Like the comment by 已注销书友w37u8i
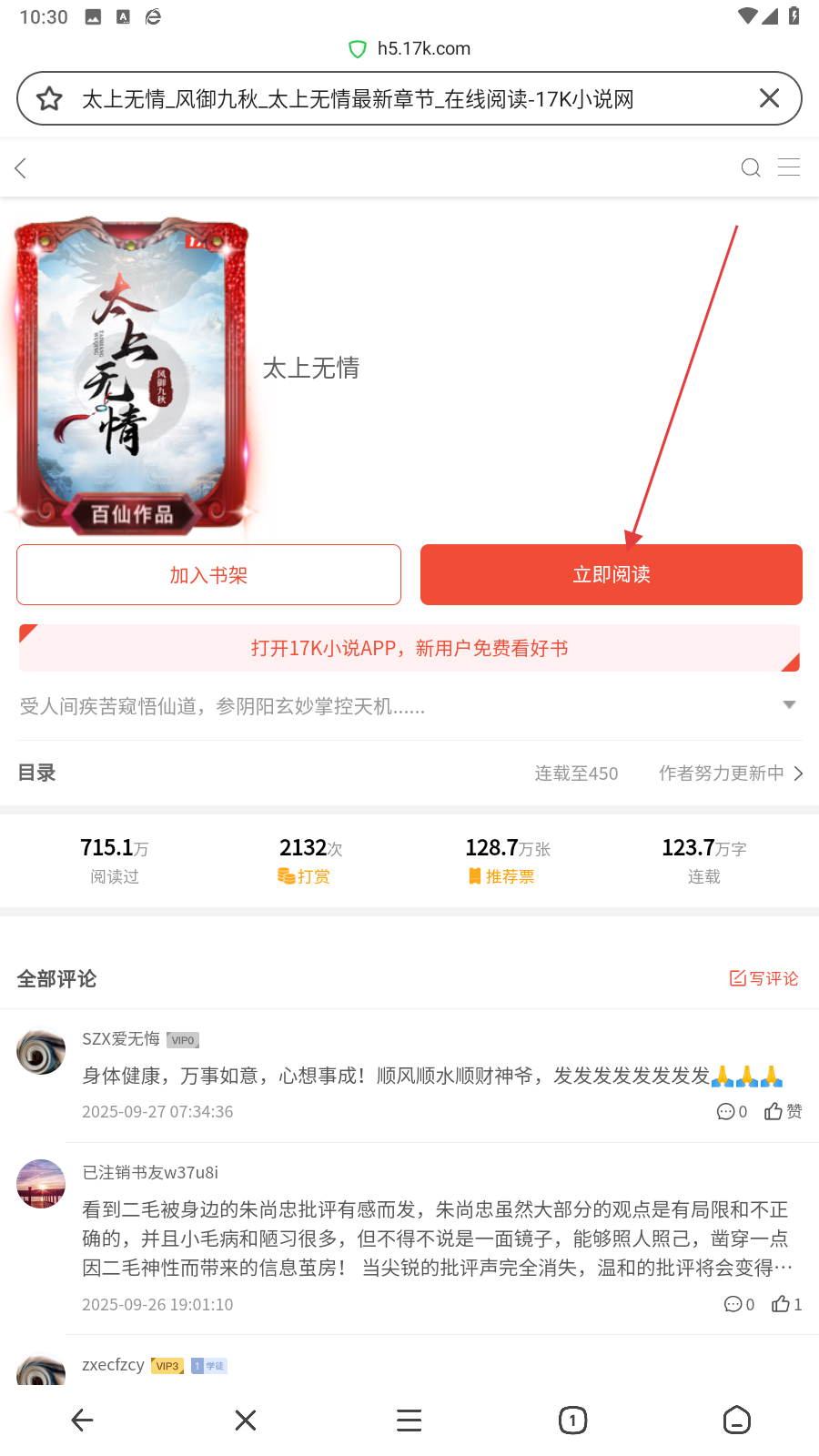 click(786, 1304)
